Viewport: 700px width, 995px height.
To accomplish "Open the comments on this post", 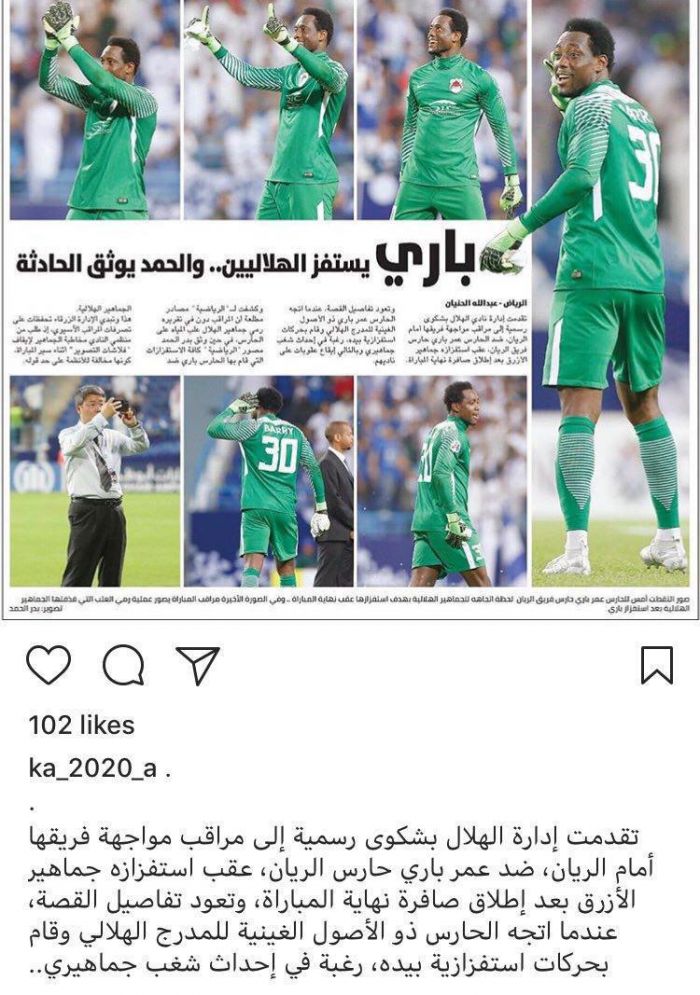I will tap(123, 666).
